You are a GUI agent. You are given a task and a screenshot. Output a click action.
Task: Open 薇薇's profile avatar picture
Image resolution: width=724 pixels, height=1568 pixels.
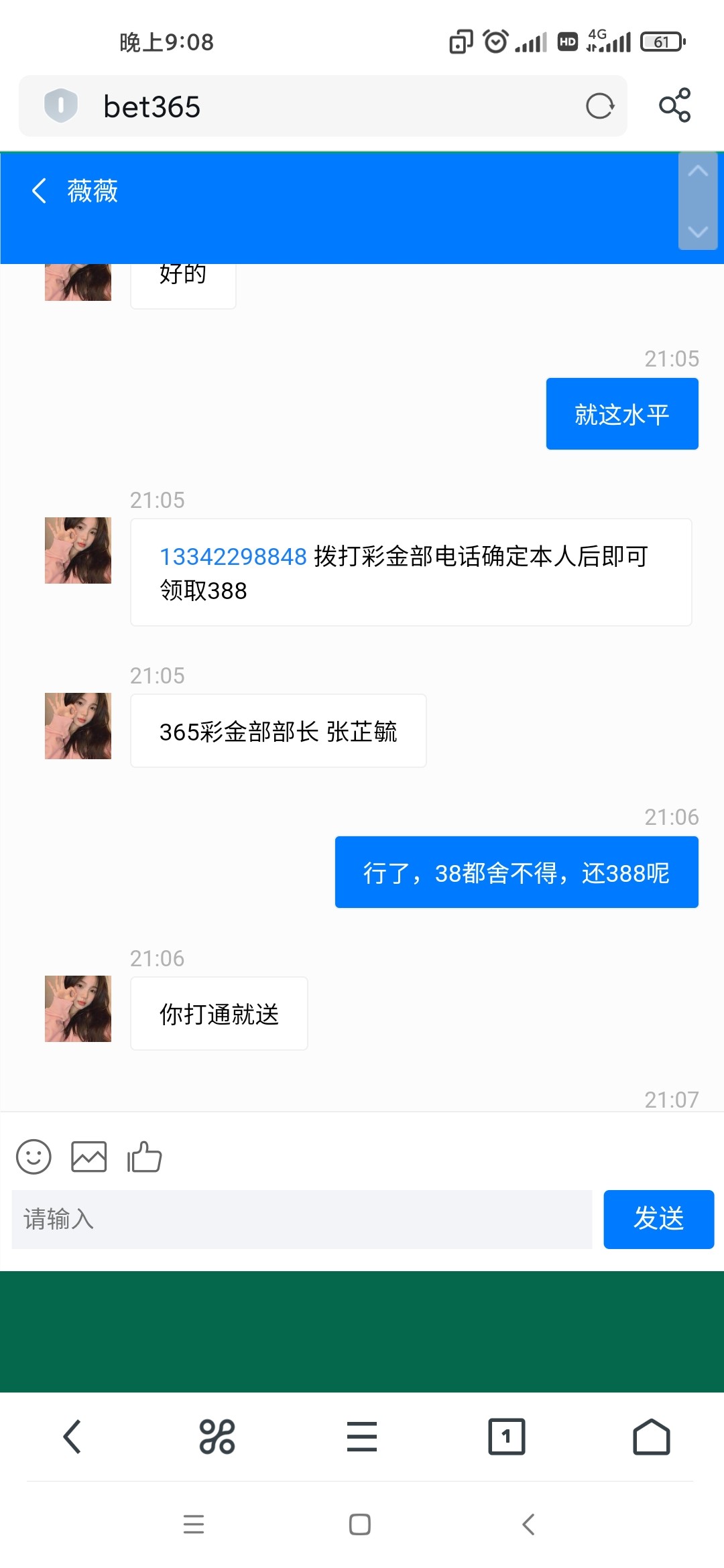[x=77, y=551]
